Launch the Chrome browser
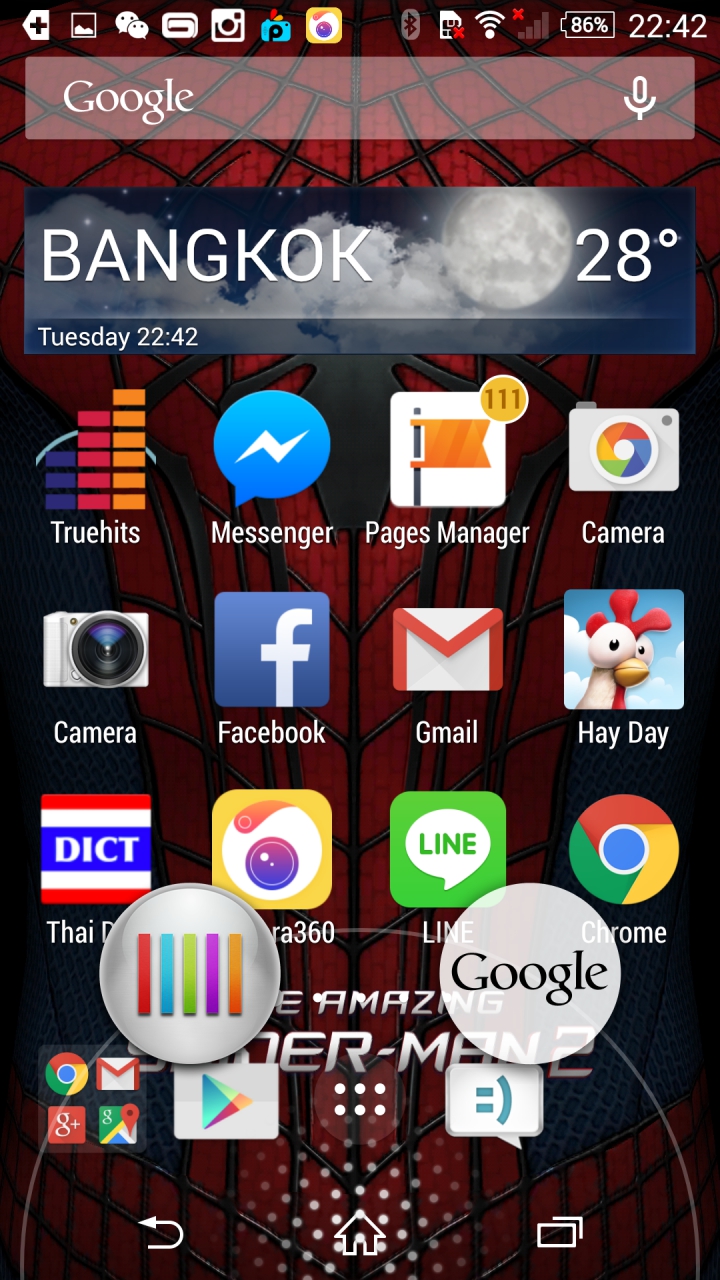The image size is (720, 1280). tap(623, 848)
